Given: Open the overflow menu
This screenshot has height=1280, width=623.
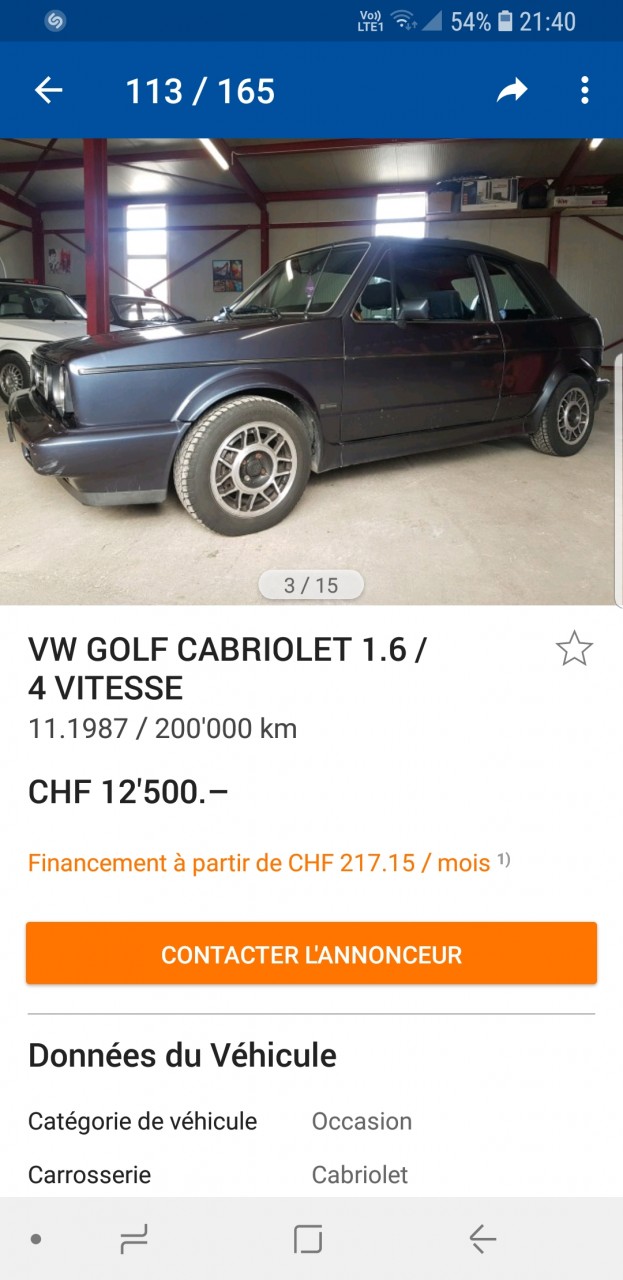Looking at the screenshot, I should pos(585,91).
